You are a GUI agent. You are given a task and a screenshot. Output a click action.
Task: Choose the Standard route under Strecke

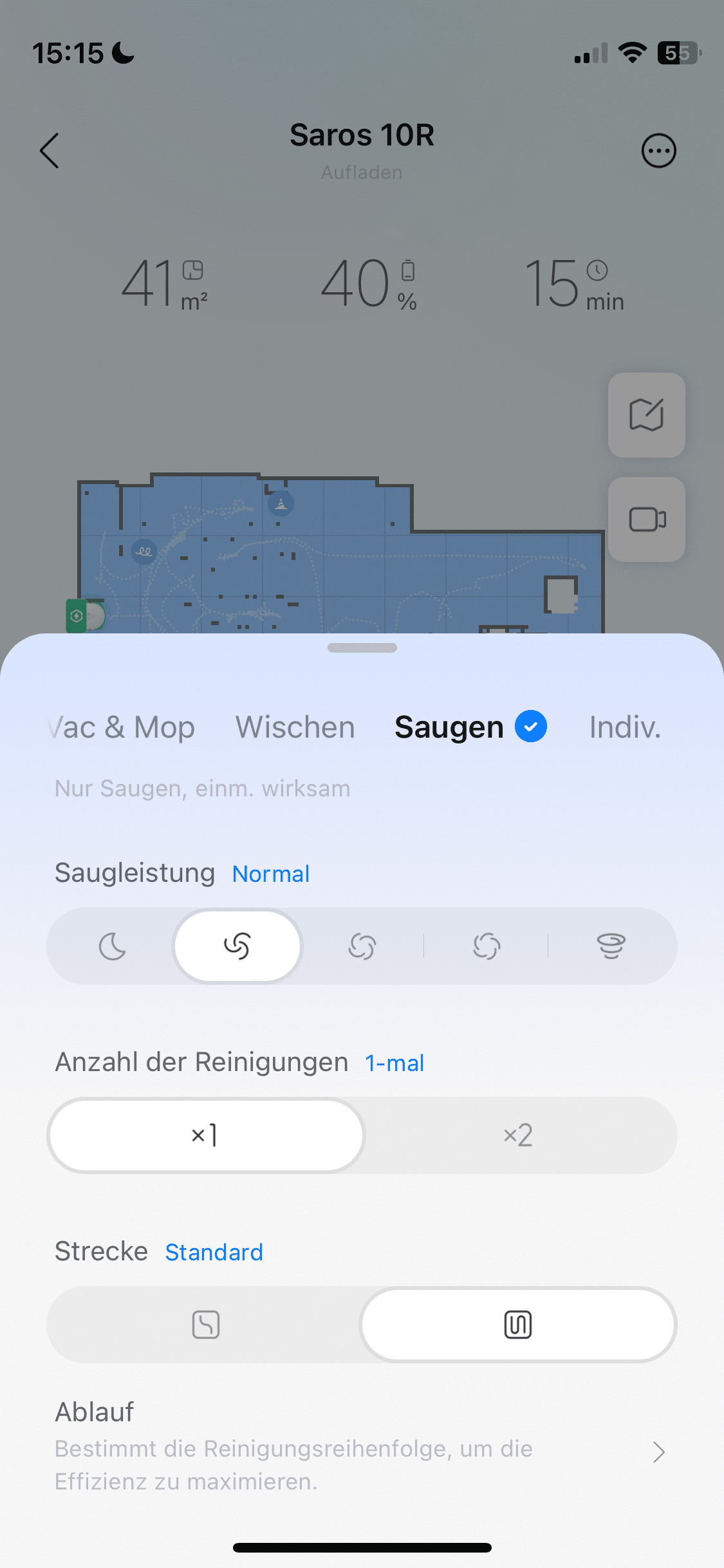coord(518,1325)
